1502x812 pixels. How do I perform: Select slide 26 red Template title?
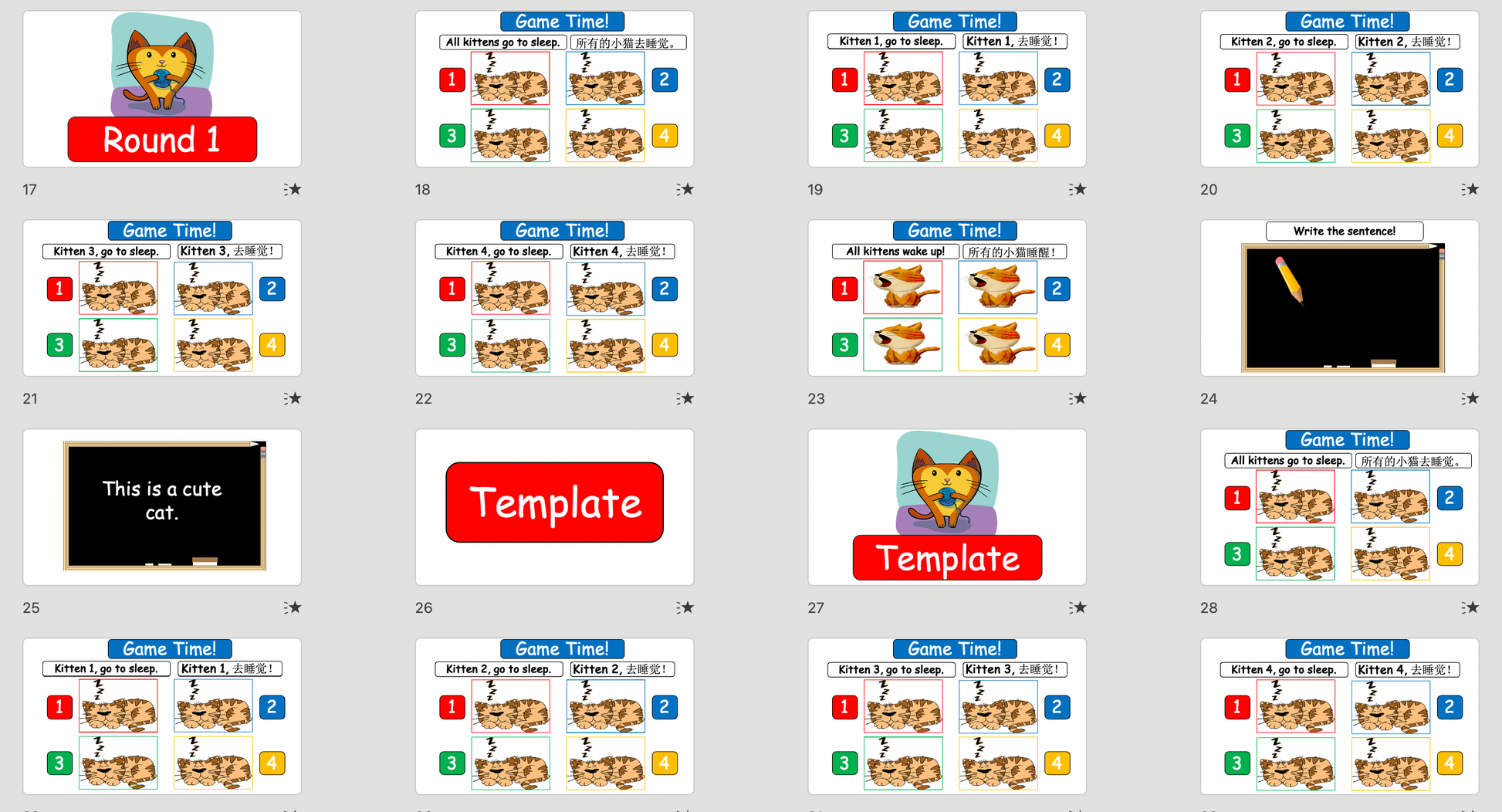pyautogui.click(x=554, y=507)
